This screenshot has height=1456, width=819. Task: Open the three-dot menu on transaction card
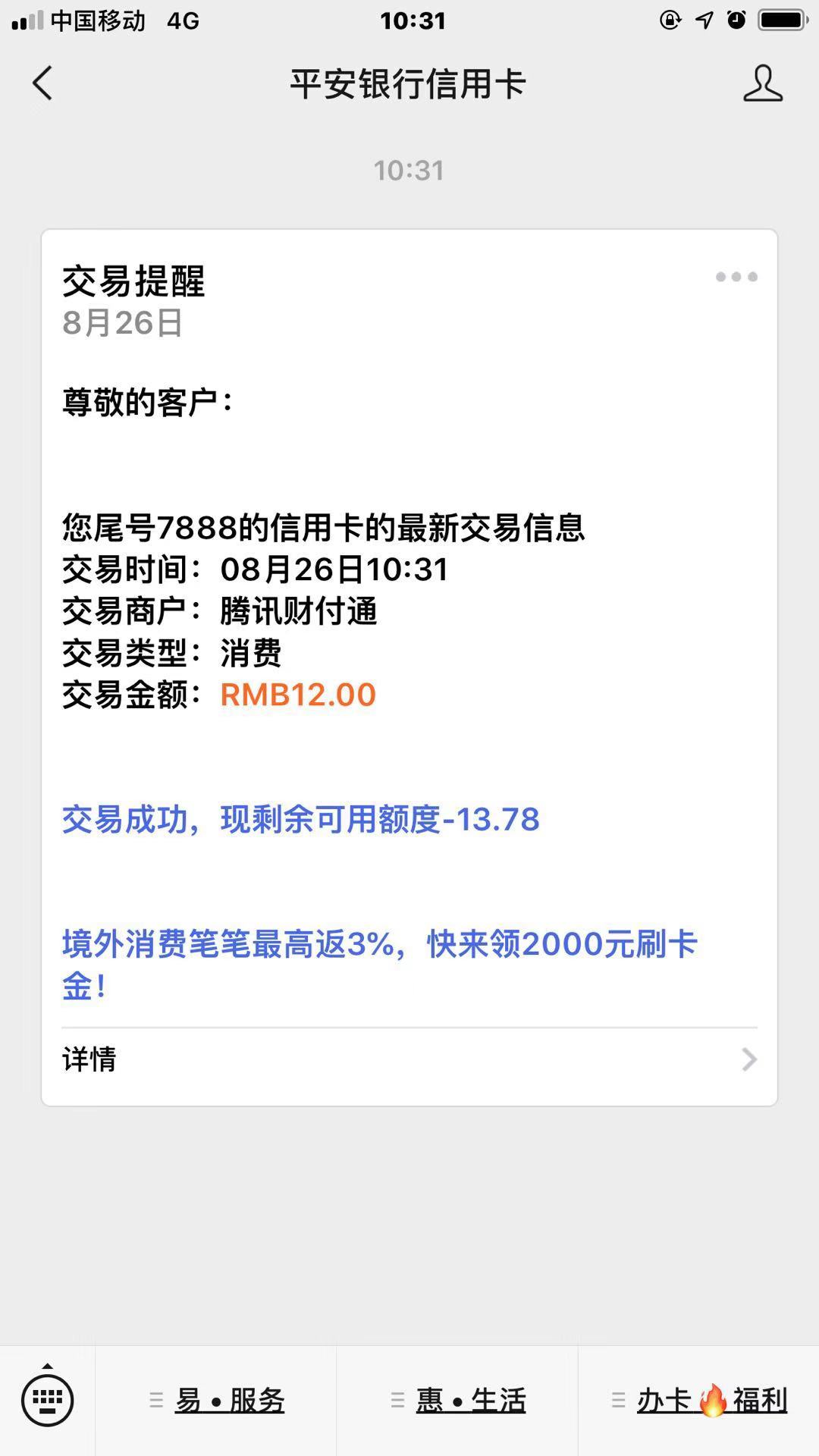point(736,278)
